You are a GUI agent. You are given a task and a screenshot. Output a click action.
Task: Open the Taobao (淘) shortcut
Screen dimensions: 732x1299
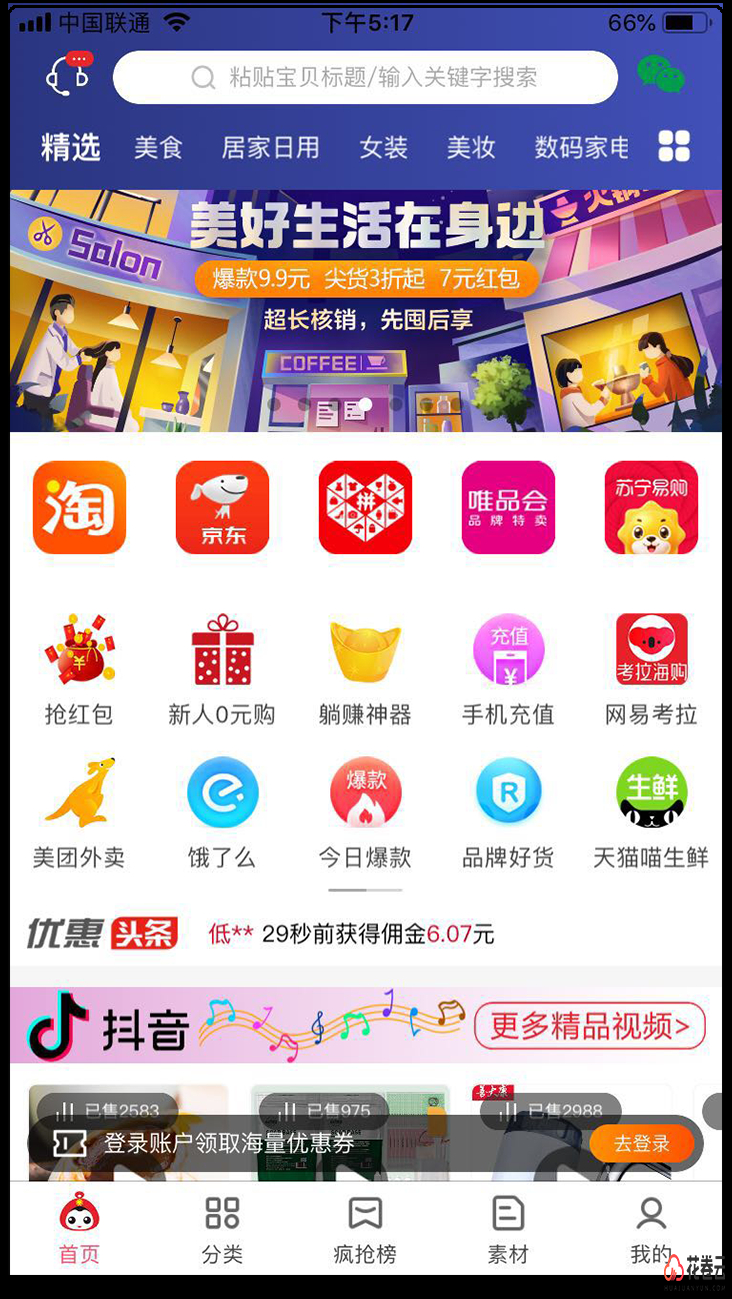pyautogui.click(x=79, y=507)
